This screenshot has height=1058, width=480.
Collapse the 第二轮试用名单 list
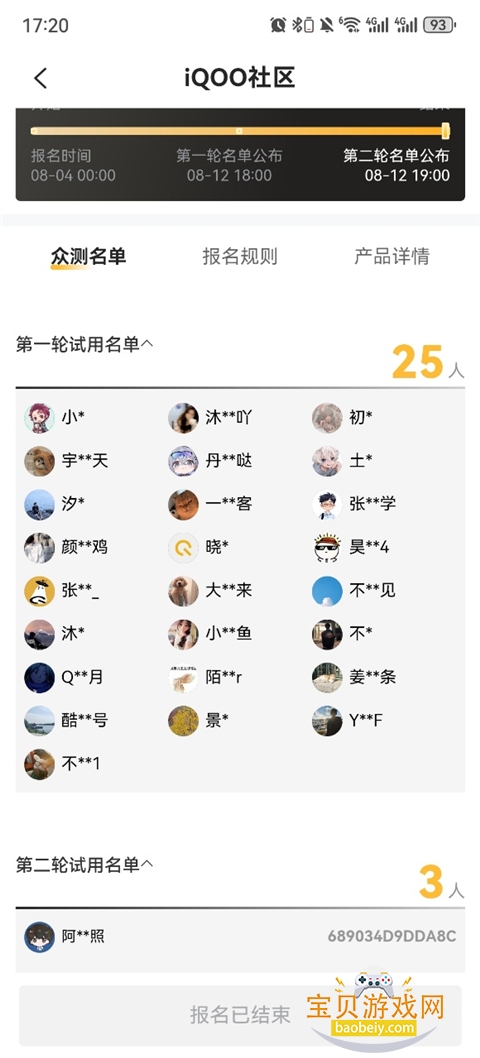point(84,864)
